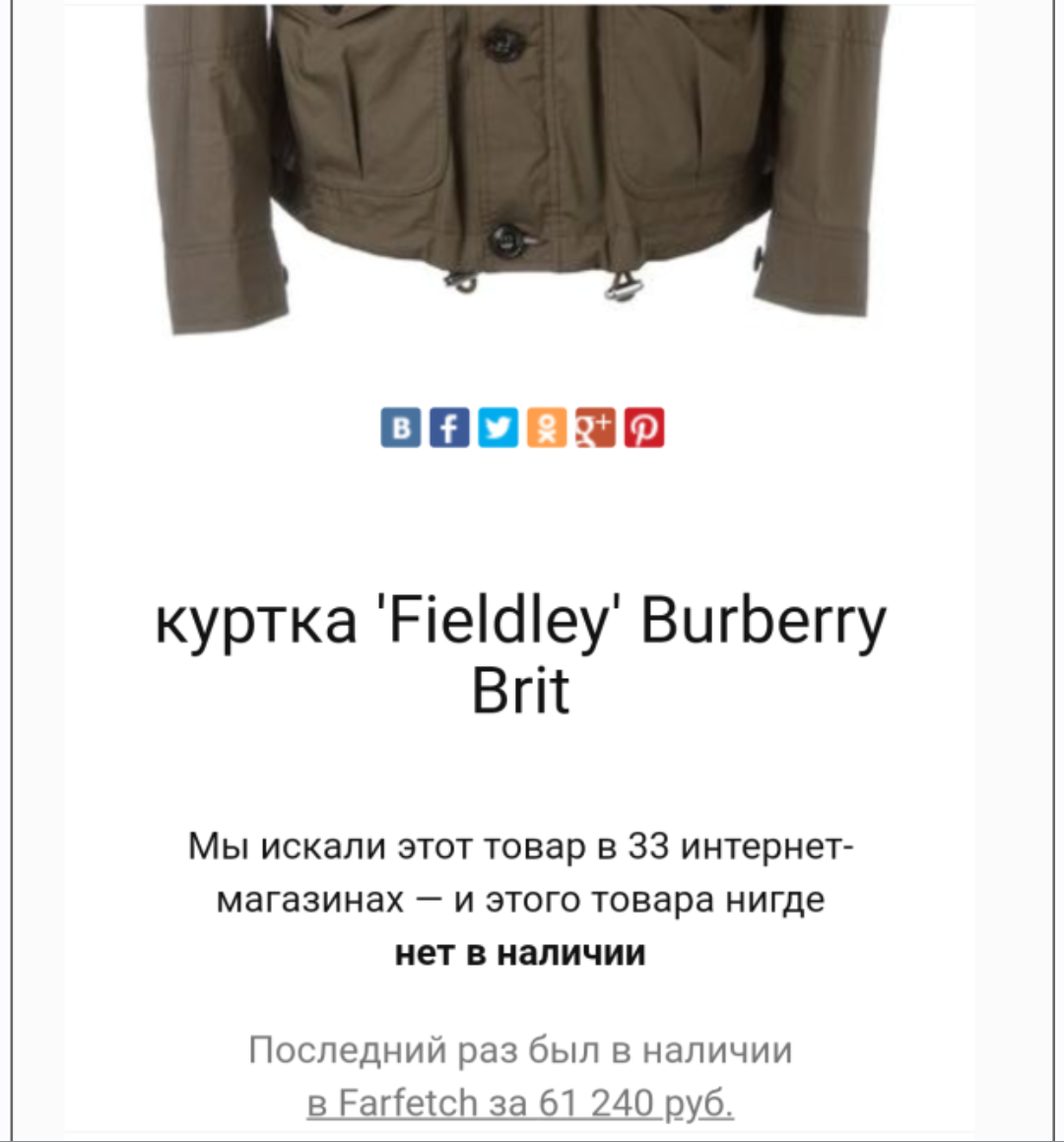Share on Odnoklassniki

click(547, 428)
